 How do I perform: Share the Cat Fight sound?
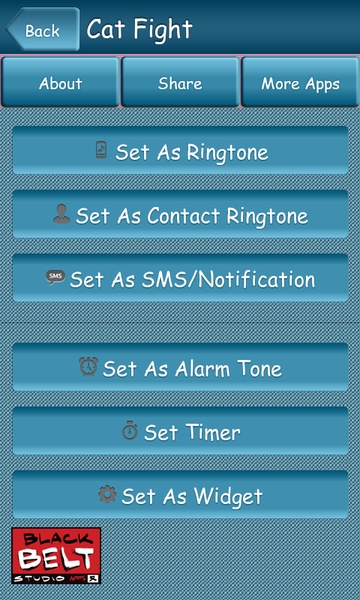click(x=180, y=82)
